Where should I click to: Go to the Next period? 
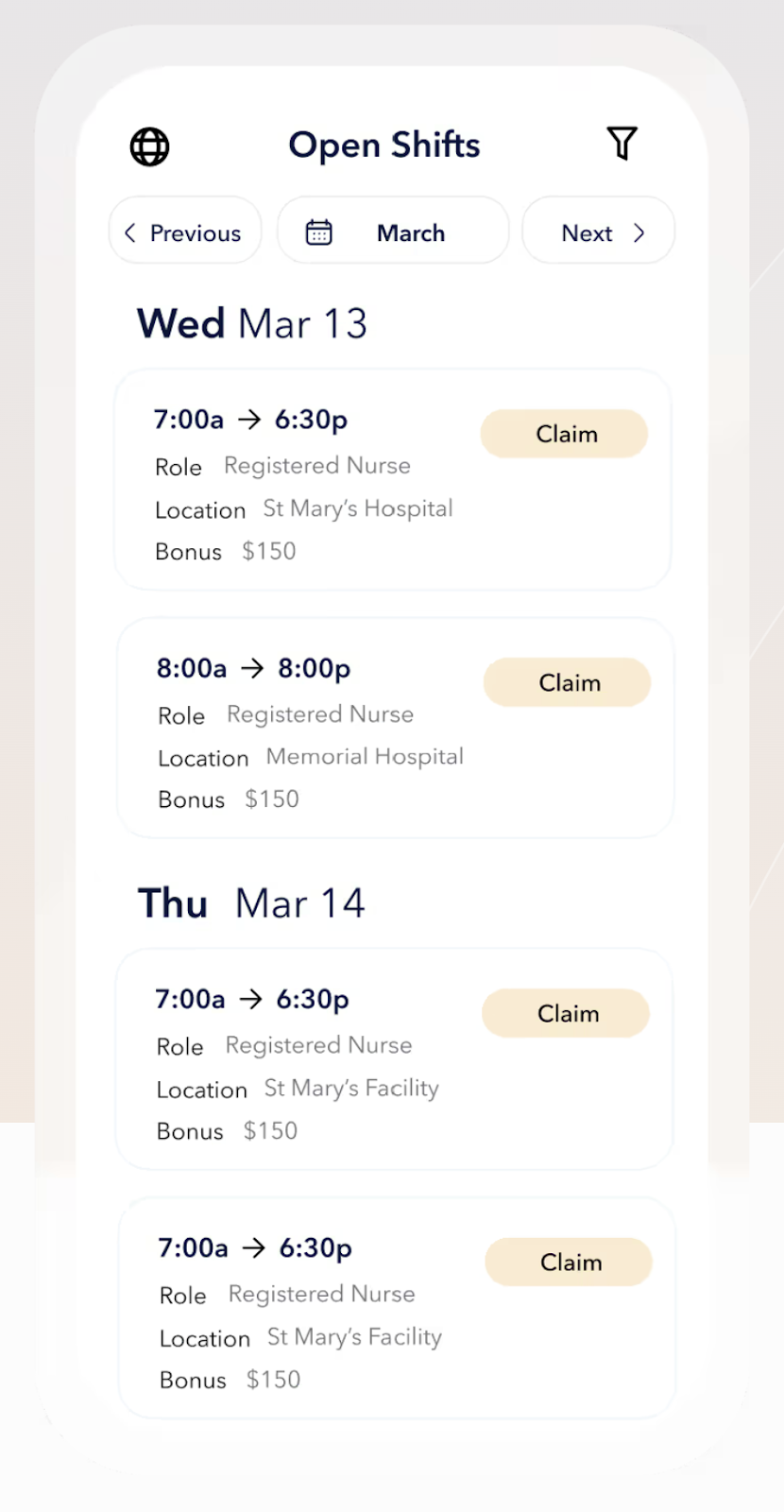coord(599,231)
